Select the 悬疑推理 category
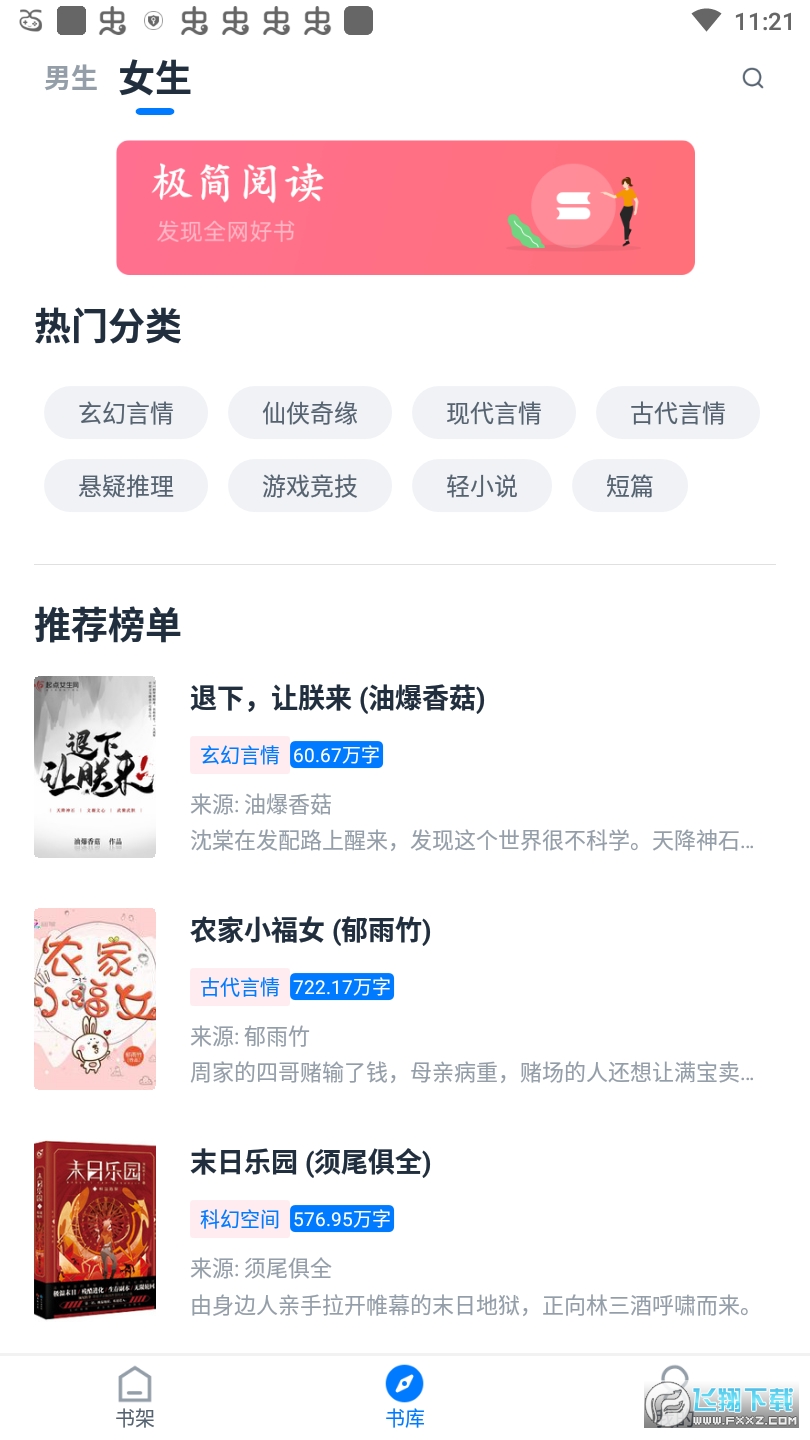This screenshot has height=1440, width=810. coord(125,485)
